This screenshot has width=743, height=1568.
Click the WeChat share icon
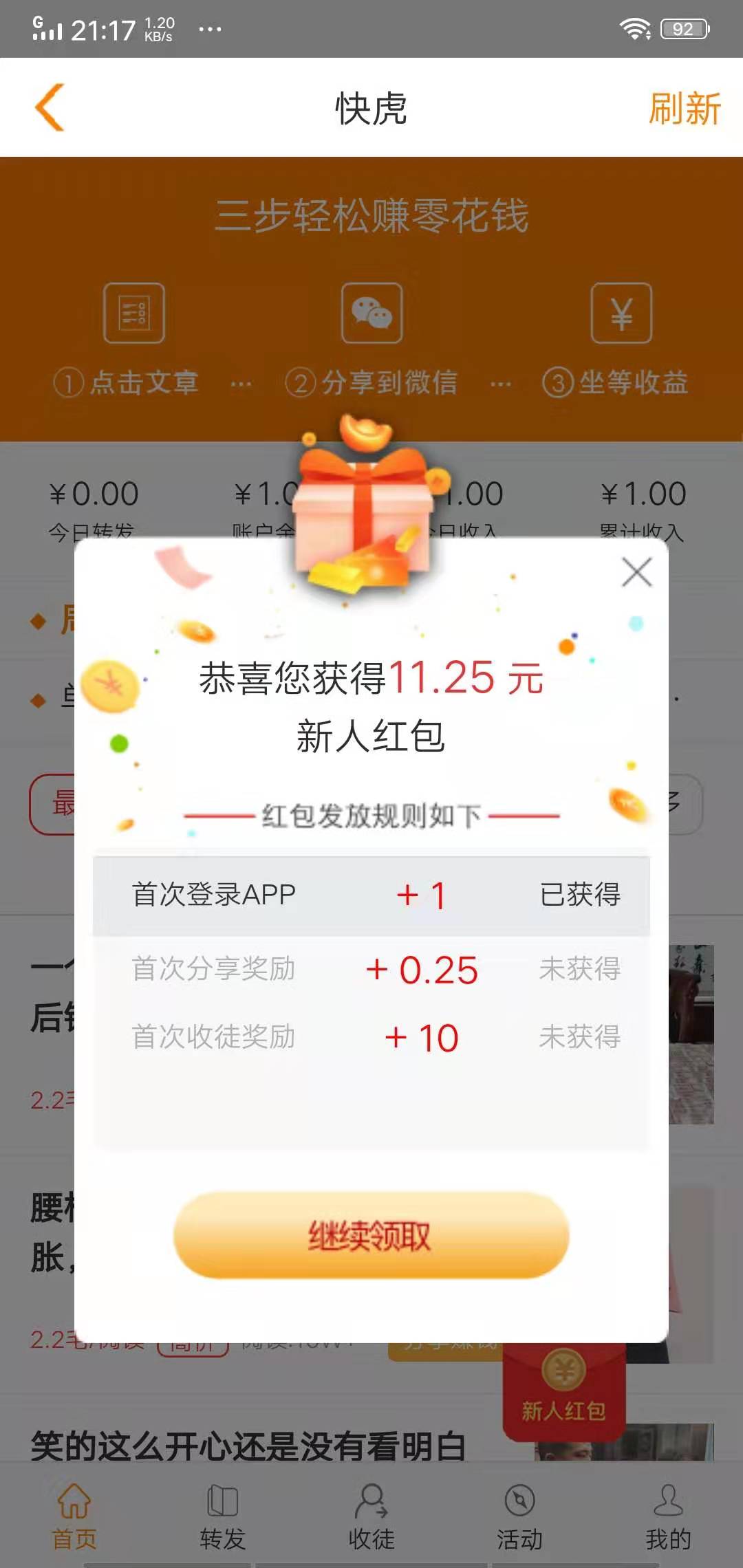pos(370,314)
